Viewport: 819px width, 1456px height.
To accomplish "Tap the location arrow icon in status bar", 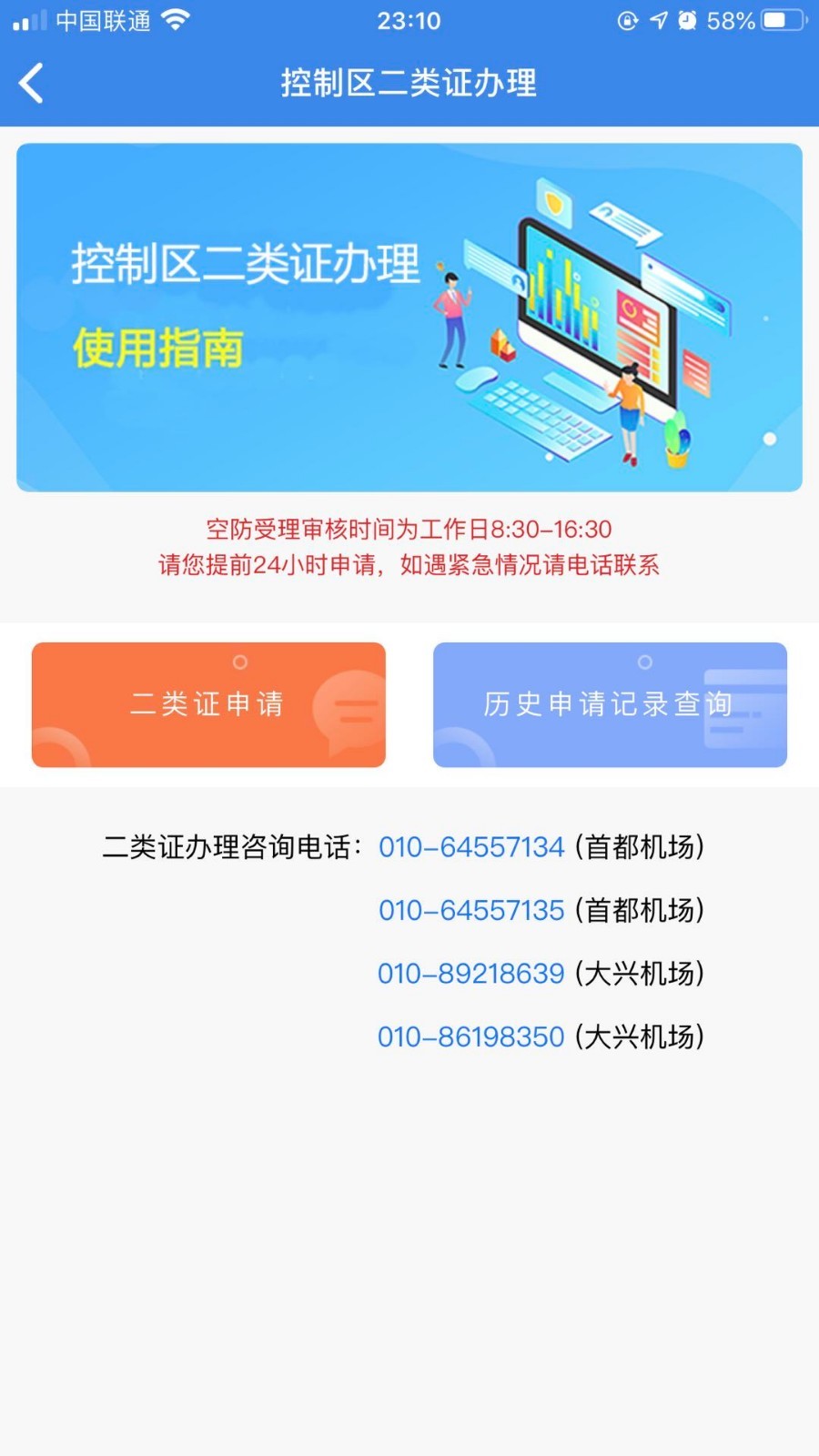I will [657, 18].
